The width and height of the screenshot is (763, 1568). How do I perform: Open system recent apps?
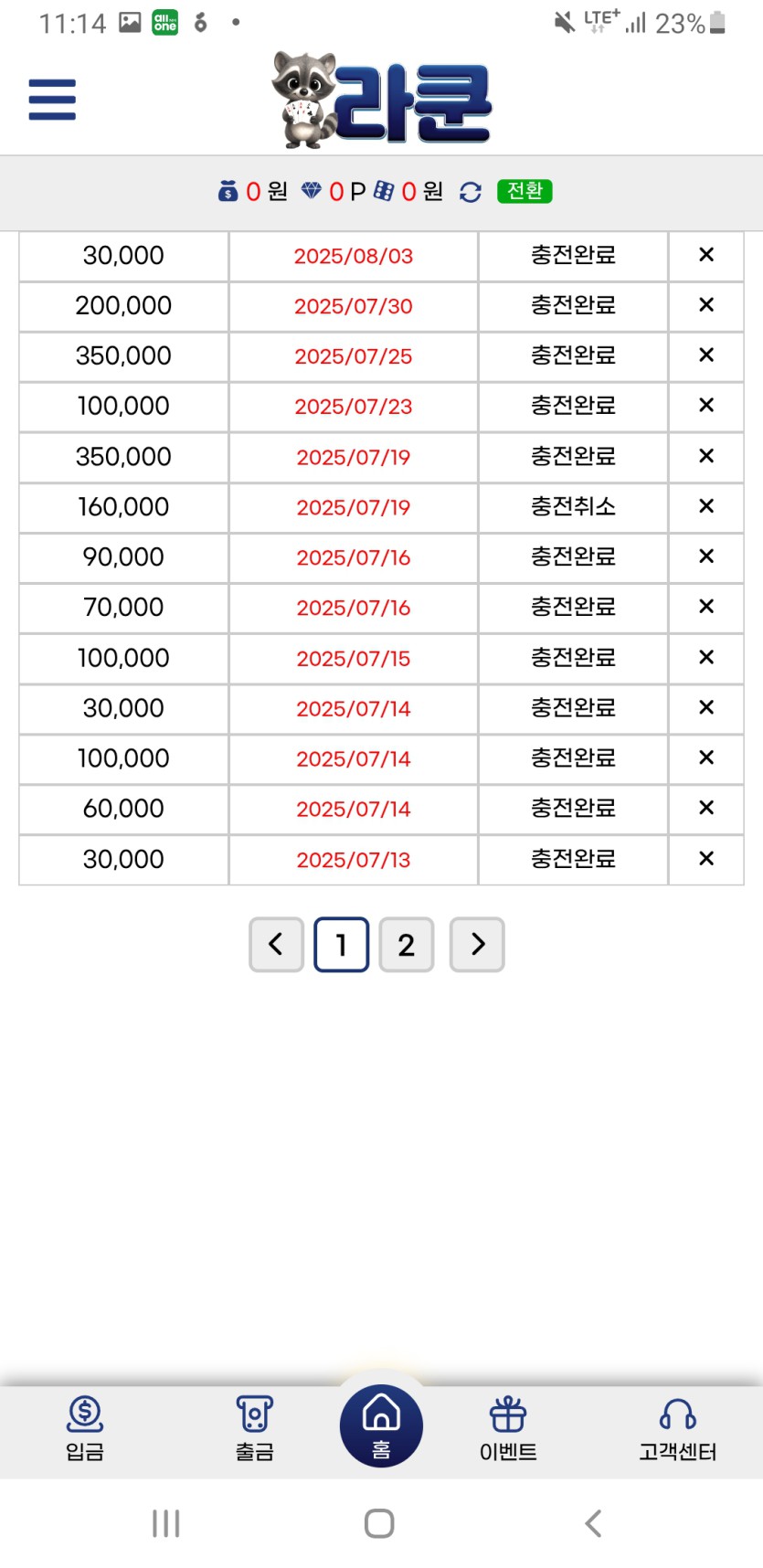coord(165,1523)
